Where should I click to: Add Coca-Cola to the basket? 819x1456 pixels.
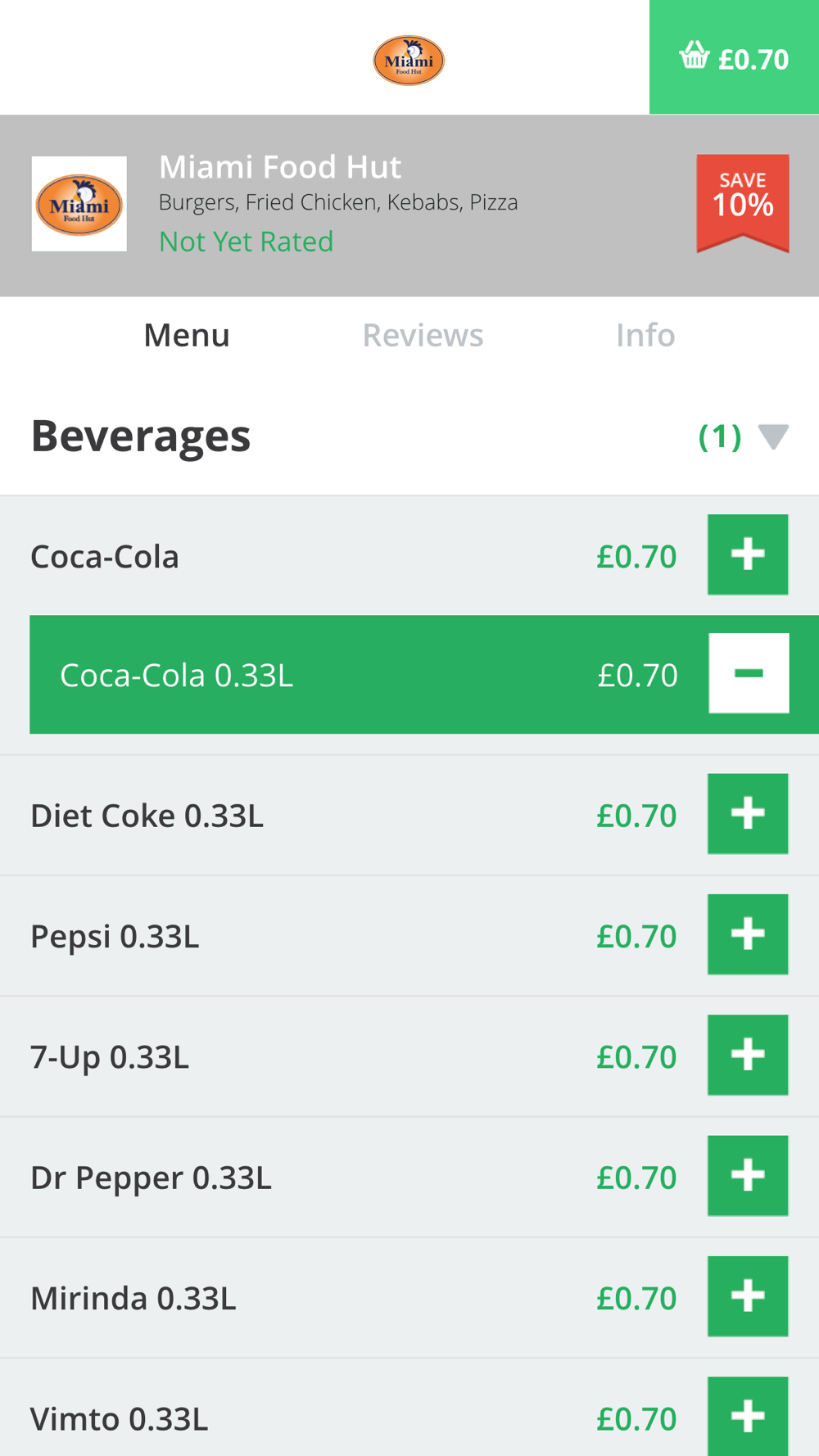click(748, 554)
